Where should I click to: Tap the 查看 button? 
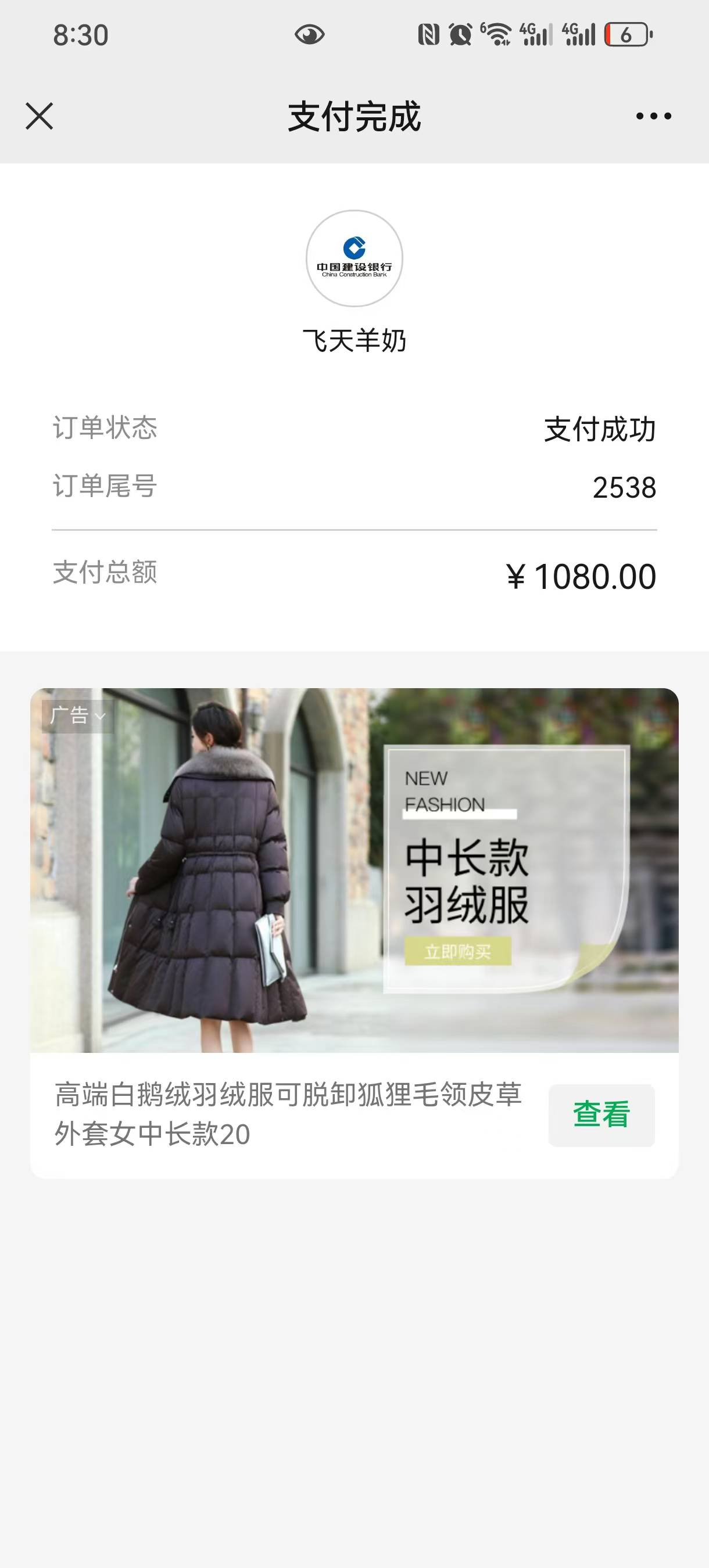(601, 1115)
